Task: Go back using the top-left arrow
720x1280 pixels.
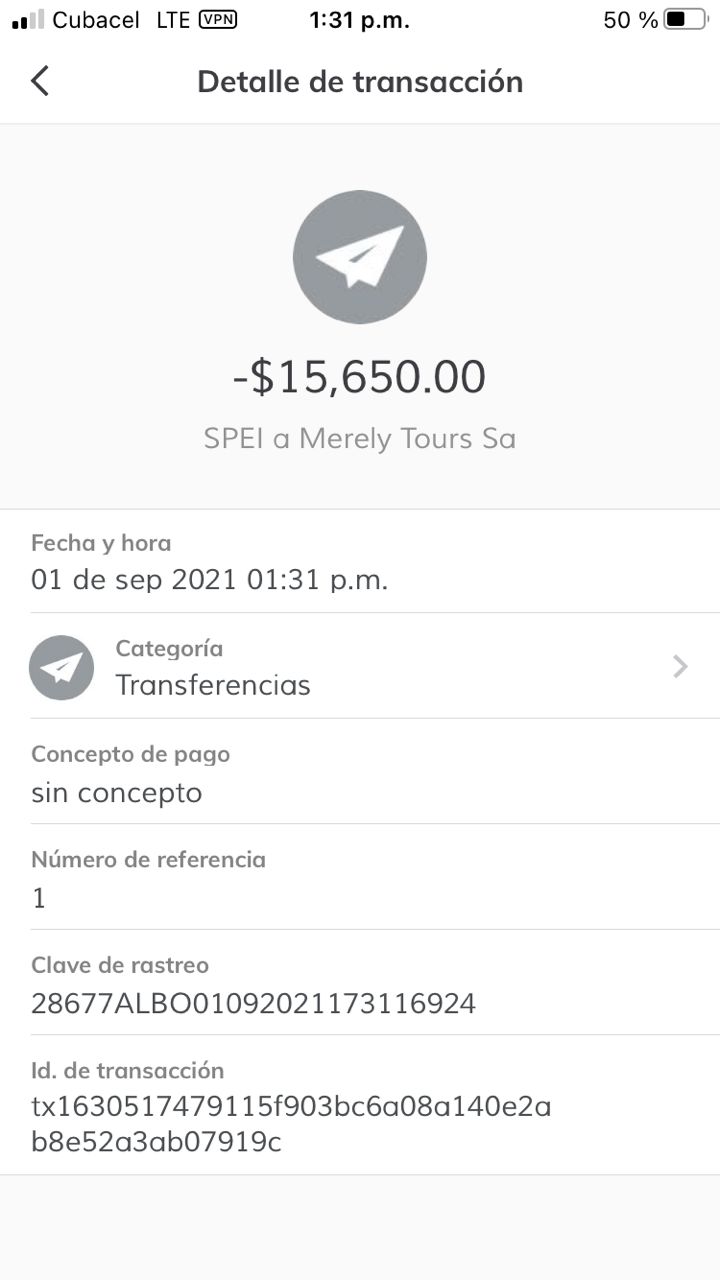Action: point(40,81)
